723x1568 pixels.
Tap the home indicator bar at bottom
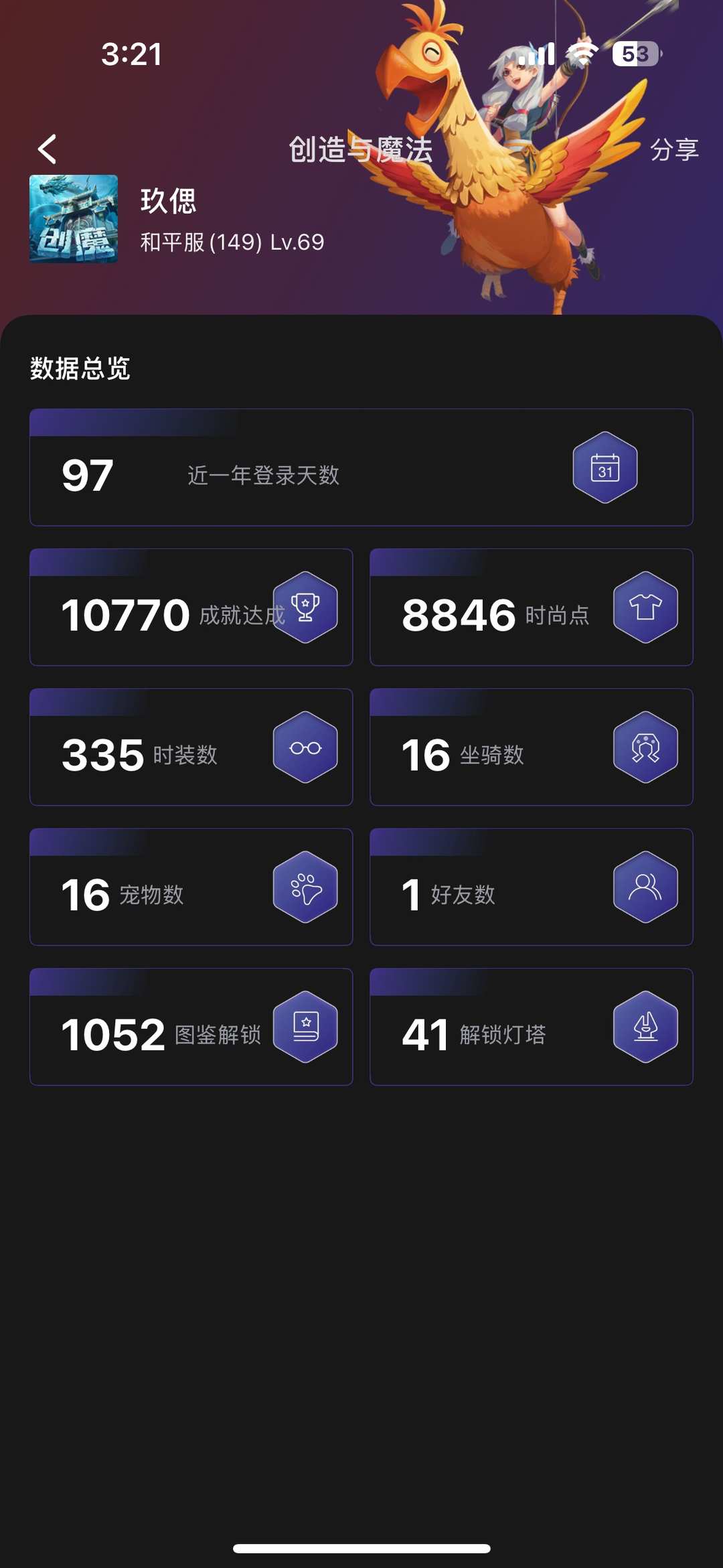[x=361, y=1549]
